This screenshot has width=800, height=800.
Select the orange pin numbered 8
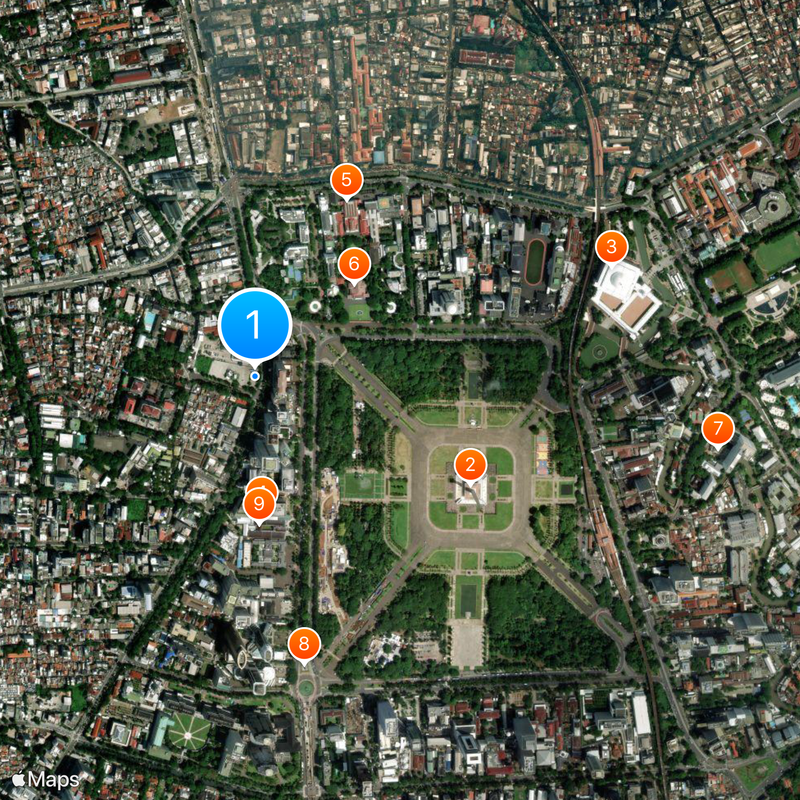304,643
